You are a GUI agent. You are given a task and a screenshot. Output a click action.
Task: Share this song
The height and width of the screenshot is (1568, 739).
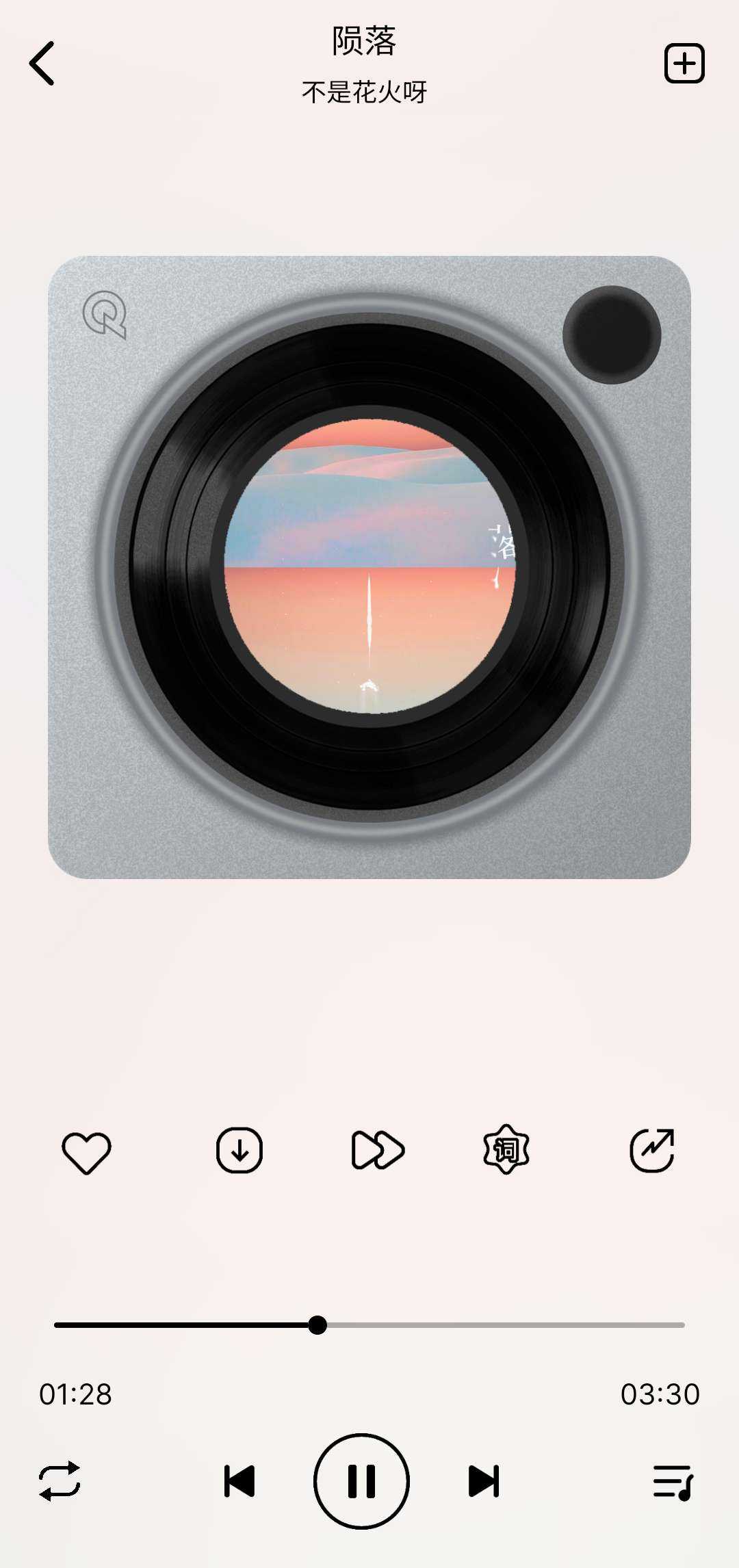(x=652, y=1151)
